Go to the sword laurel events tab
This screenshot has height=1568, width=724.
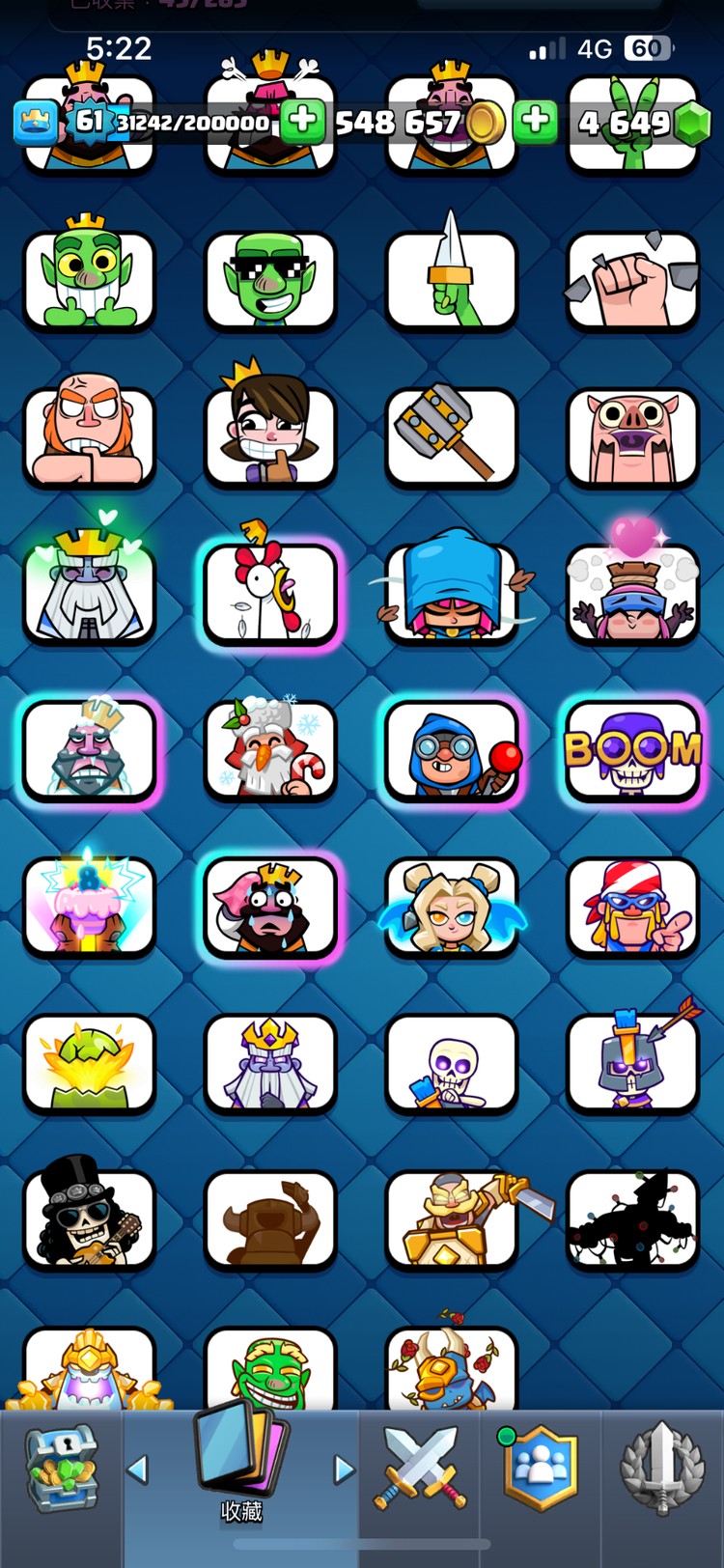661,1469
